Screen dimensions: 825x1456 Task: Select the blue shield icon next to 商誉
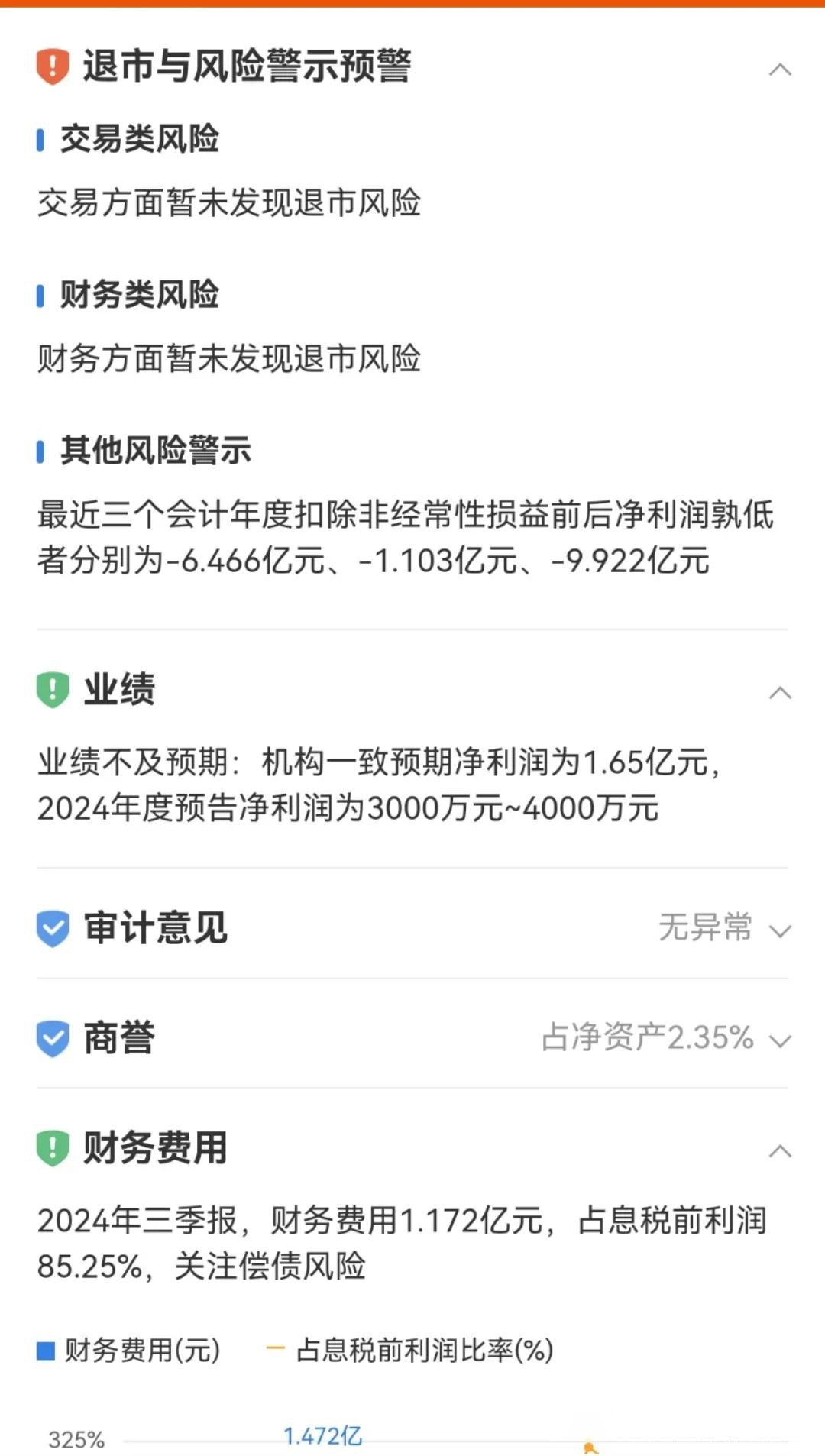[50, 1039]
